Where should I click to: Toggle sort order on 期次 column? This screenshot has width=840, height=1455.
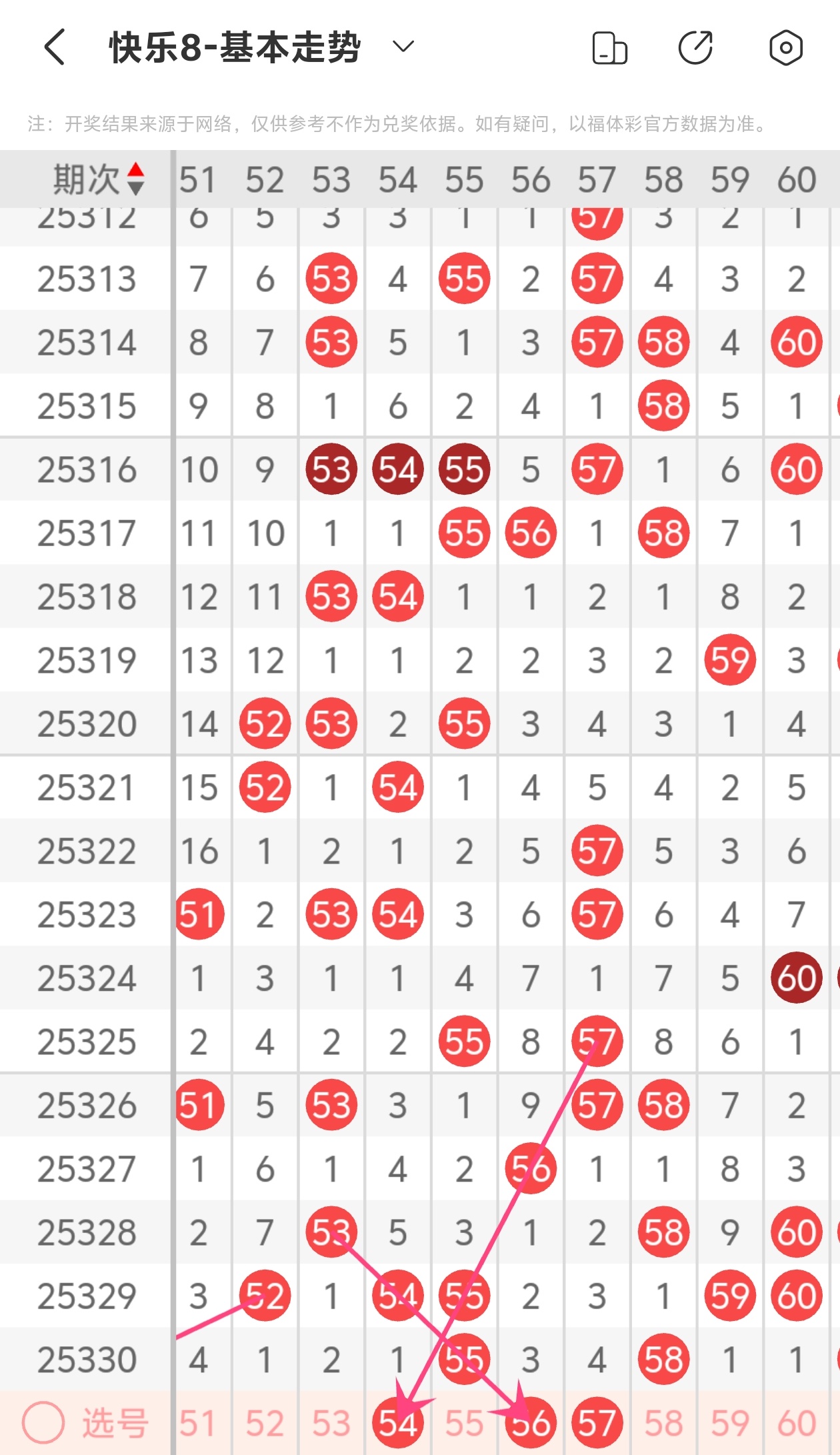pos(135,179)
